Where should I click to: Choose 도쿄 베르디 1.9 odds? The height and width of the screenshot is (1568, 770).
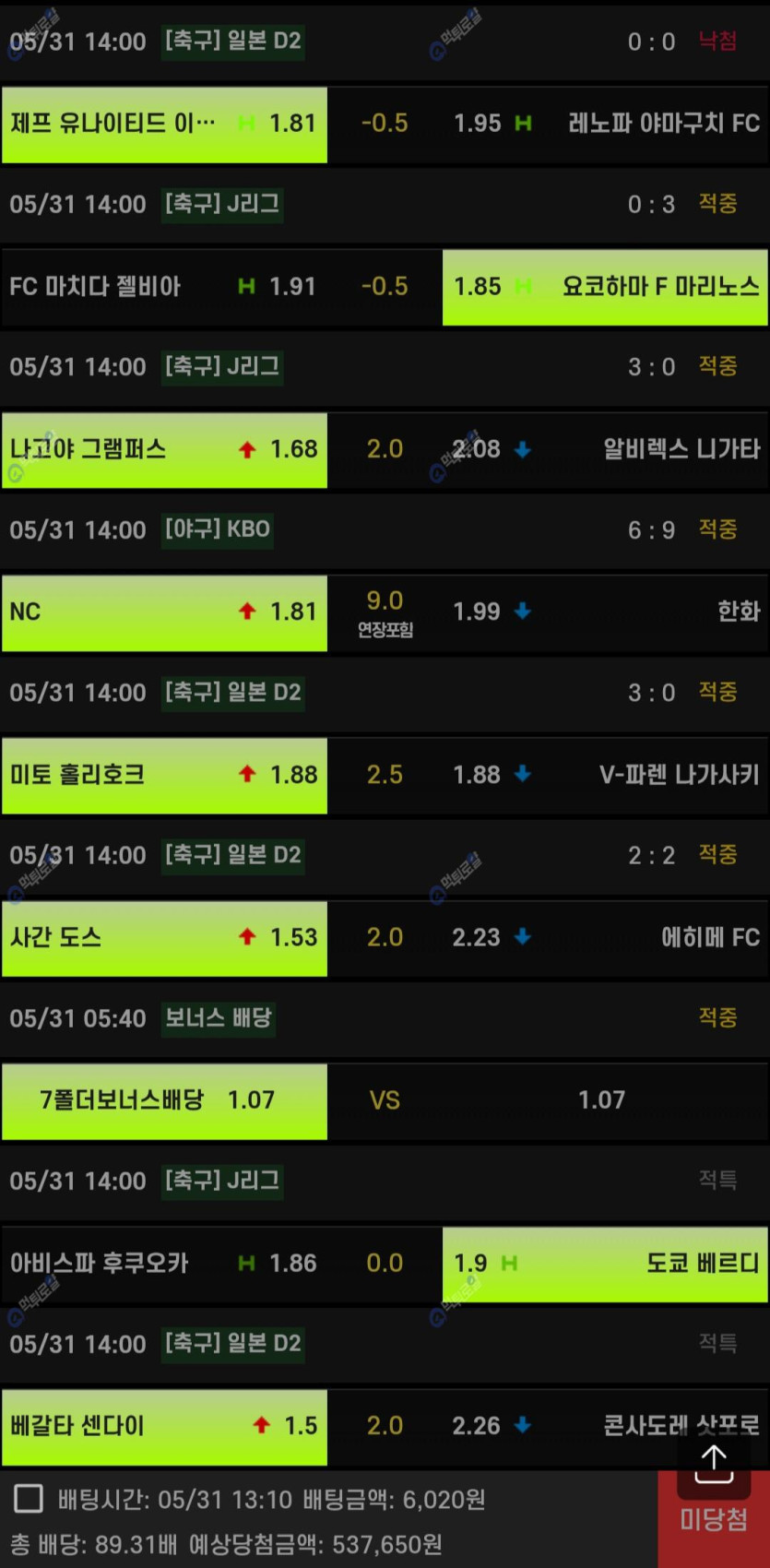605,1264
